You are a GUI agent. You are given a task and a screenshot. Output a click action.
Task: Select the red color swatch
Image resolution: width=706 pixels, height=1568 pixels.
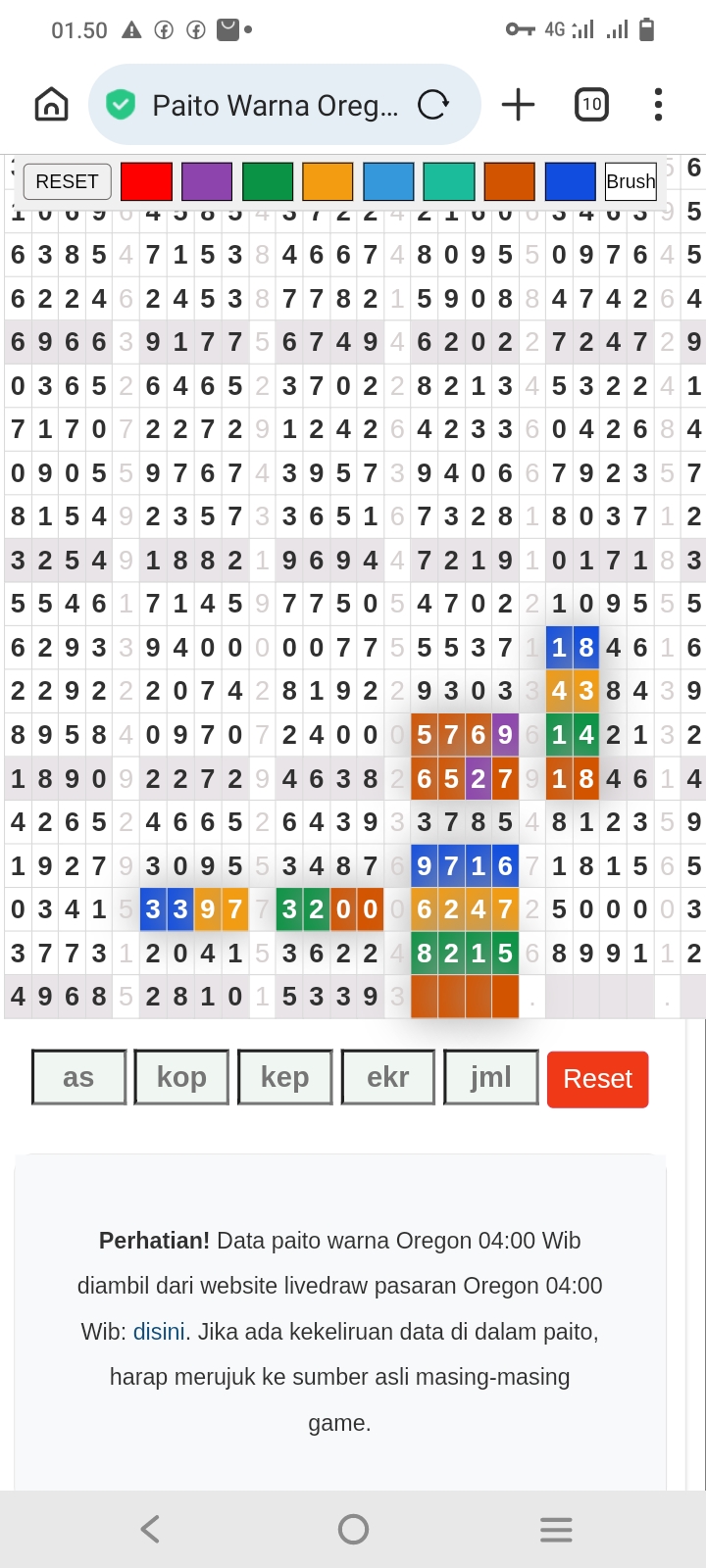[x=146, y=181]
